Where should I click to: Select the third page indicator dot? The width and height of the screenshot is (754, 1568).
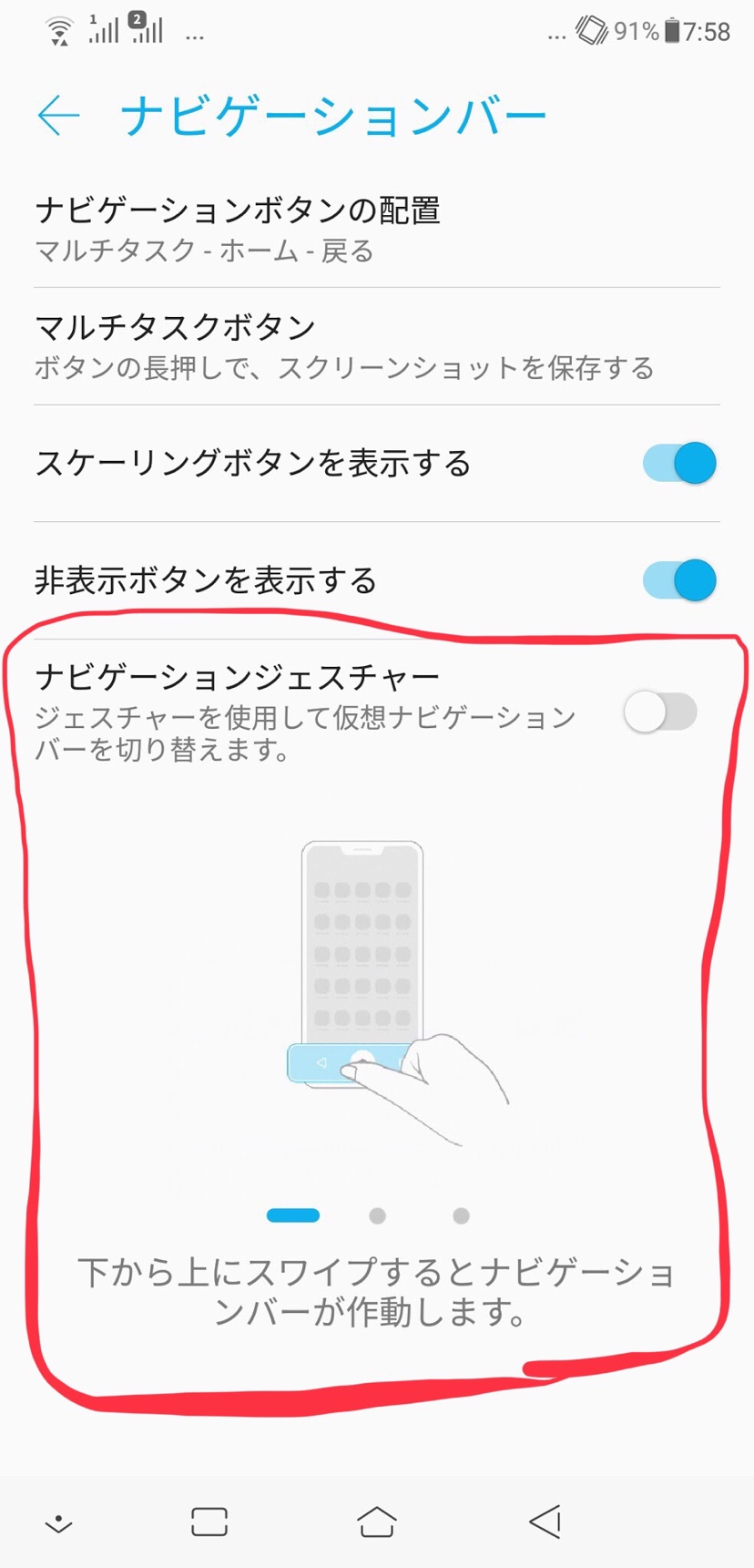(461, 1215)
